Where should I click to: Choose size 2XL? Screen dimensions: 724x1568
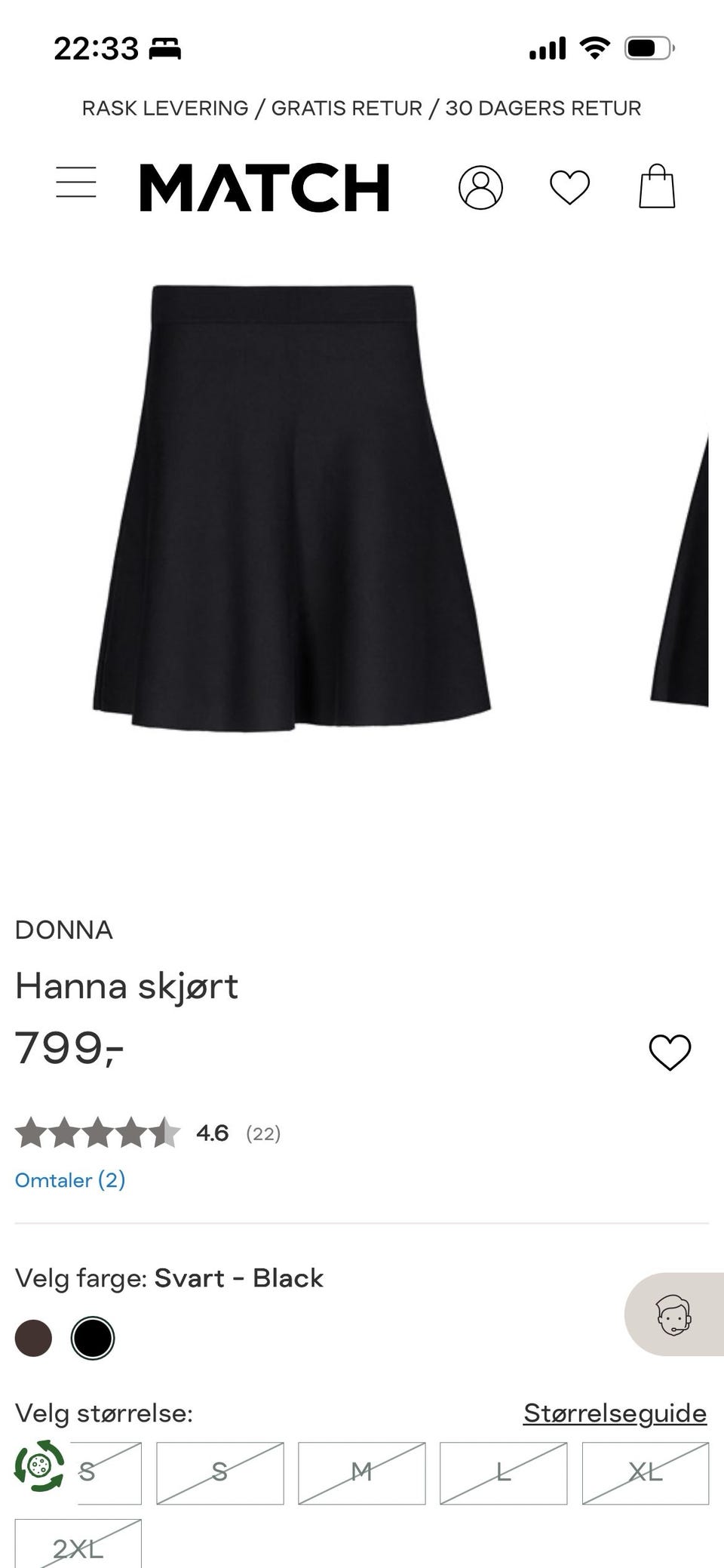(78, 1544)
